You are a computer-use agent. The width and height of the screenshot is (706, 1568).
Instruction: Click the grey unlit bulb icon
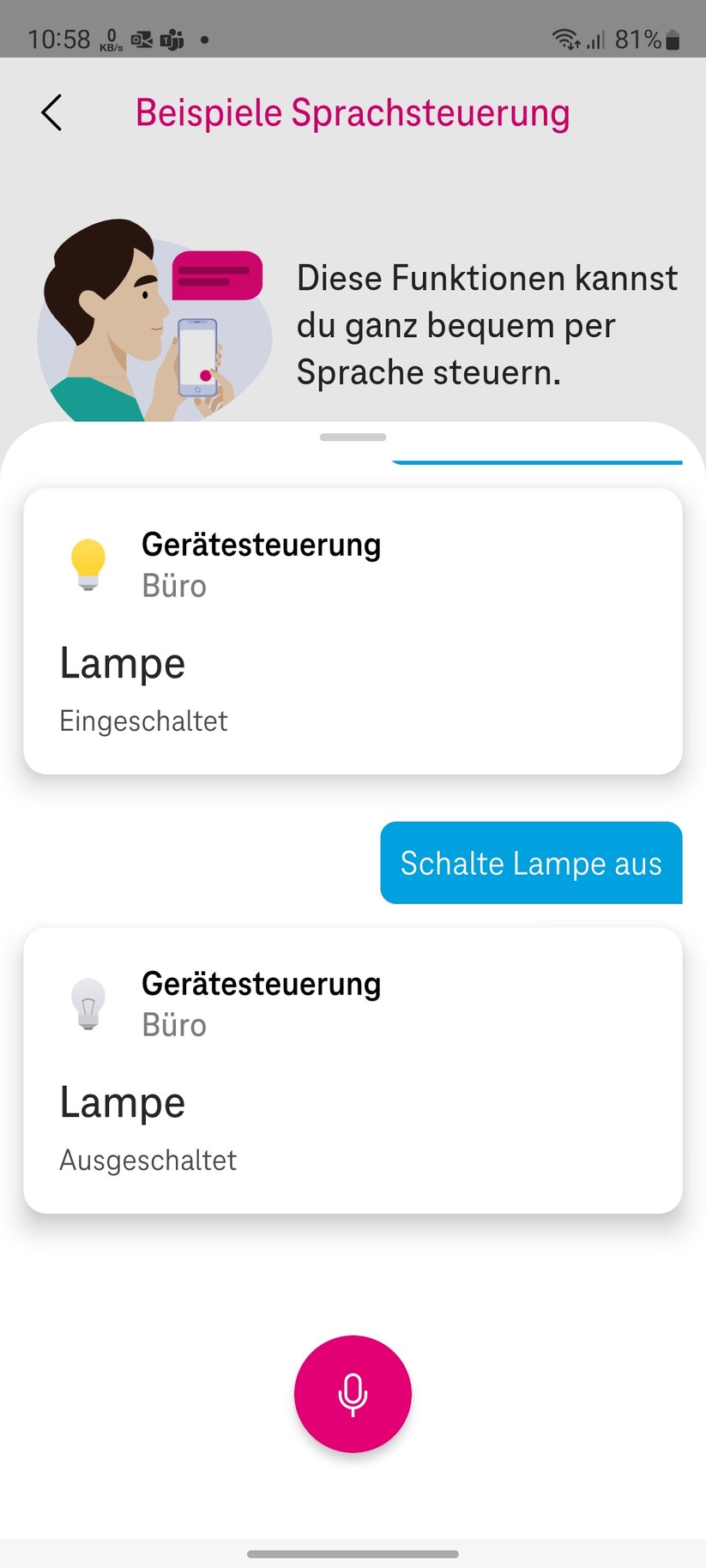coord(88,1004)
